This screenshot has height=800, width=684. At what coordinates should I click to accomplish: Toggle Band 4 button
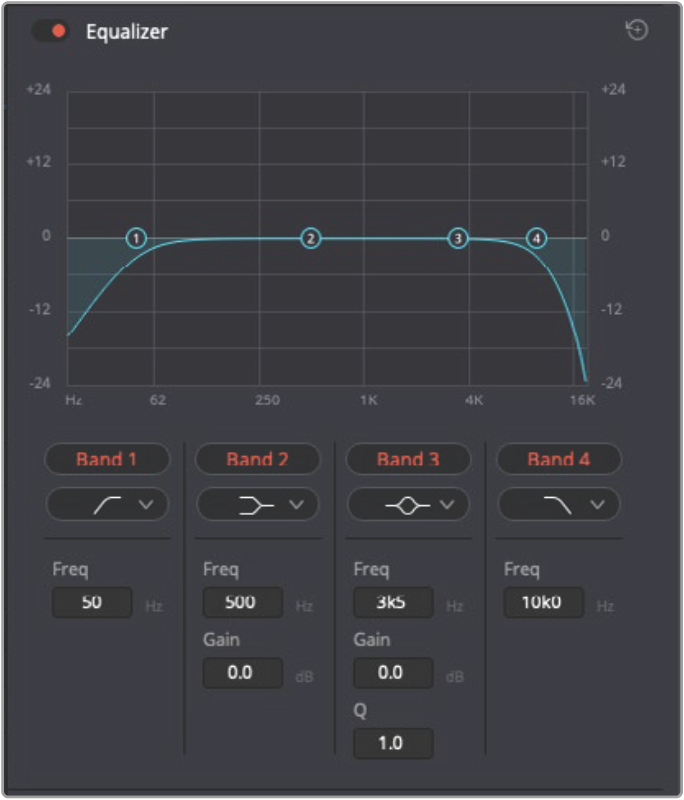tap(558, 459)
